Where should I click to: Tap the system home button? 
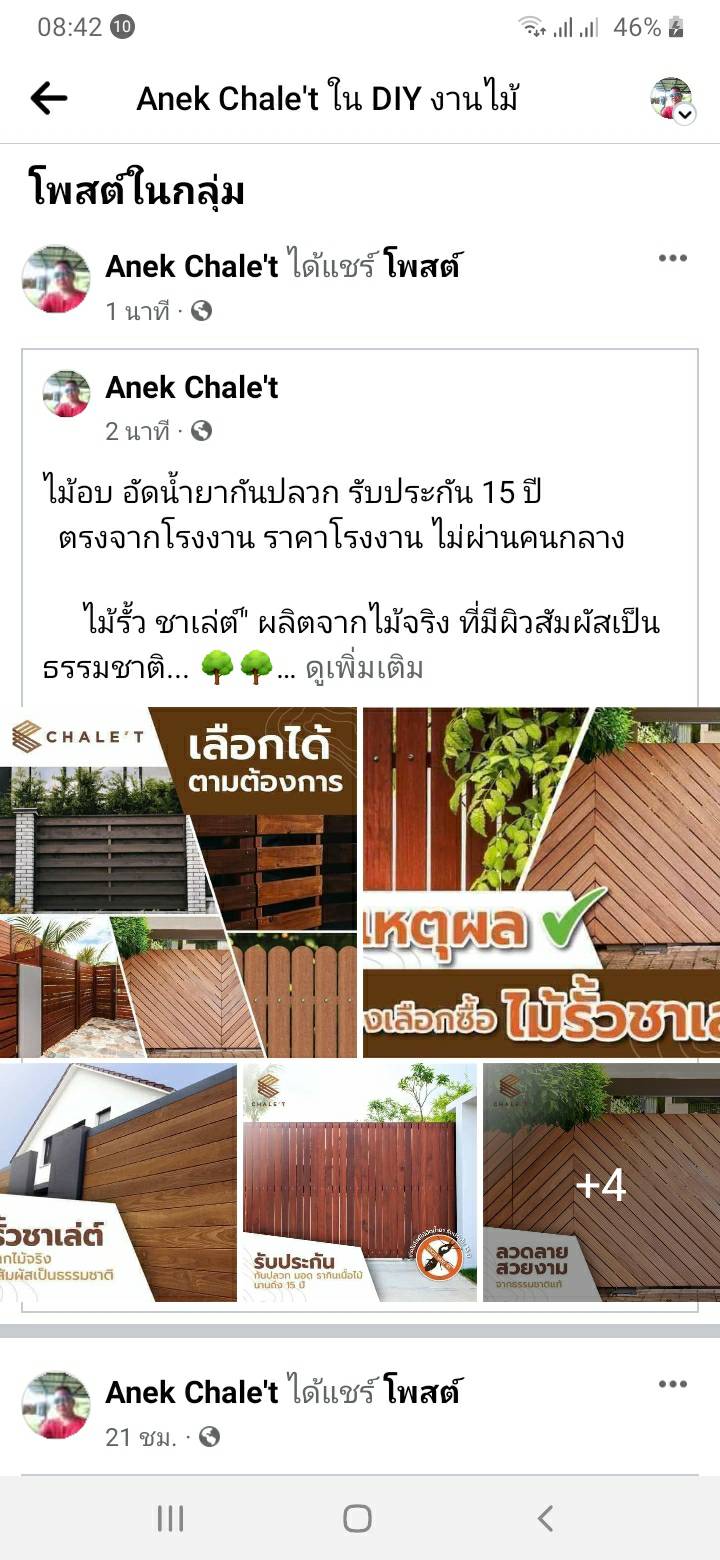(358, 1518)
